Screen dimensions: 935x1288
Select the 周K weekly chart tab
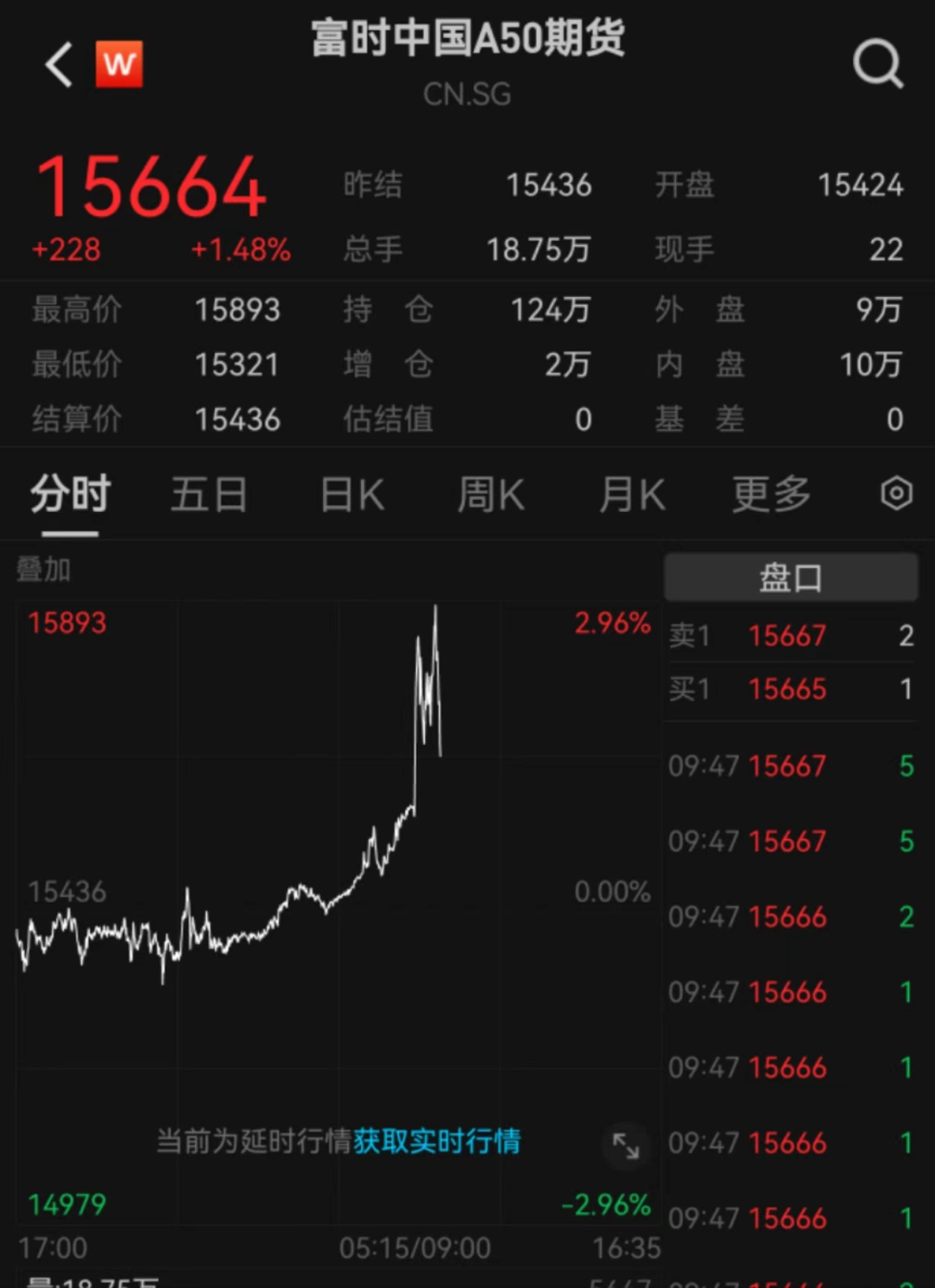point(490,494)
